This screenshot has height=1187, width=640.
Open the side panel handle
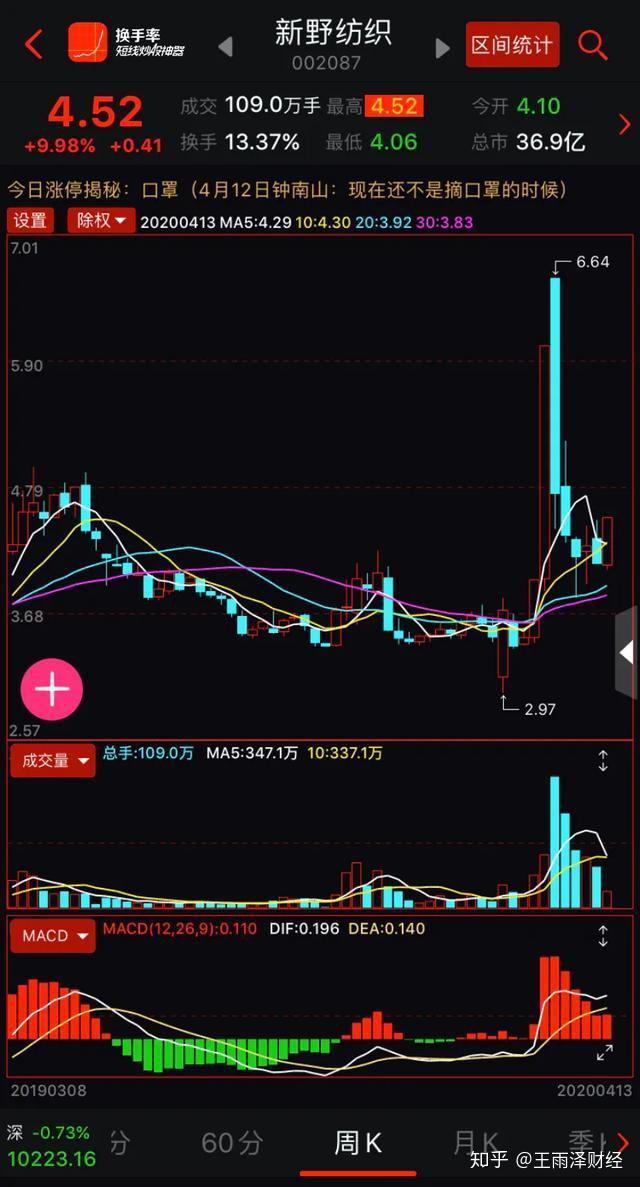(626, 652)
